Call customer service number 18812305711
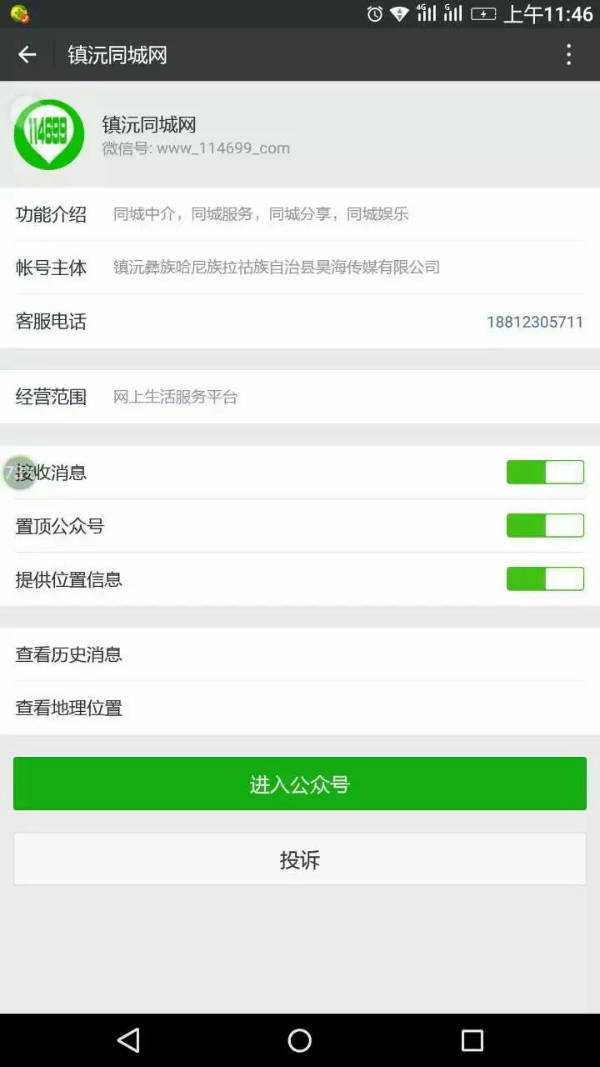The height and width of the screenshot is (1067, 600). pos(535,322)
